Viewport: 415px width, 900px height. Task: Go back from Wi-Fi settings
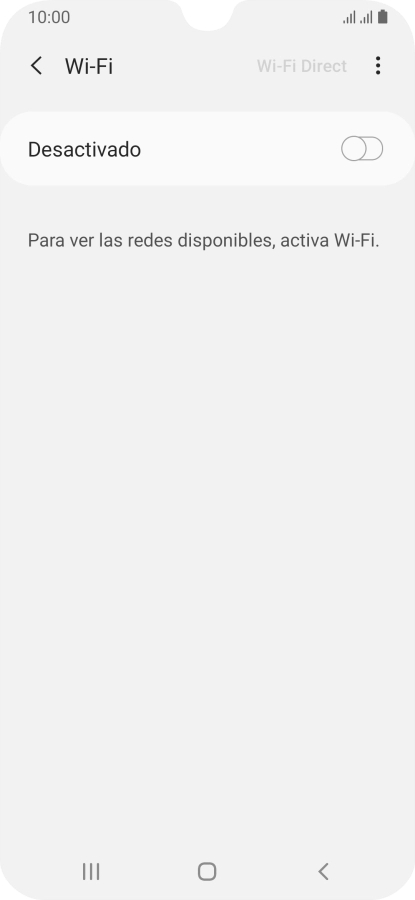[x=36, y=66]
